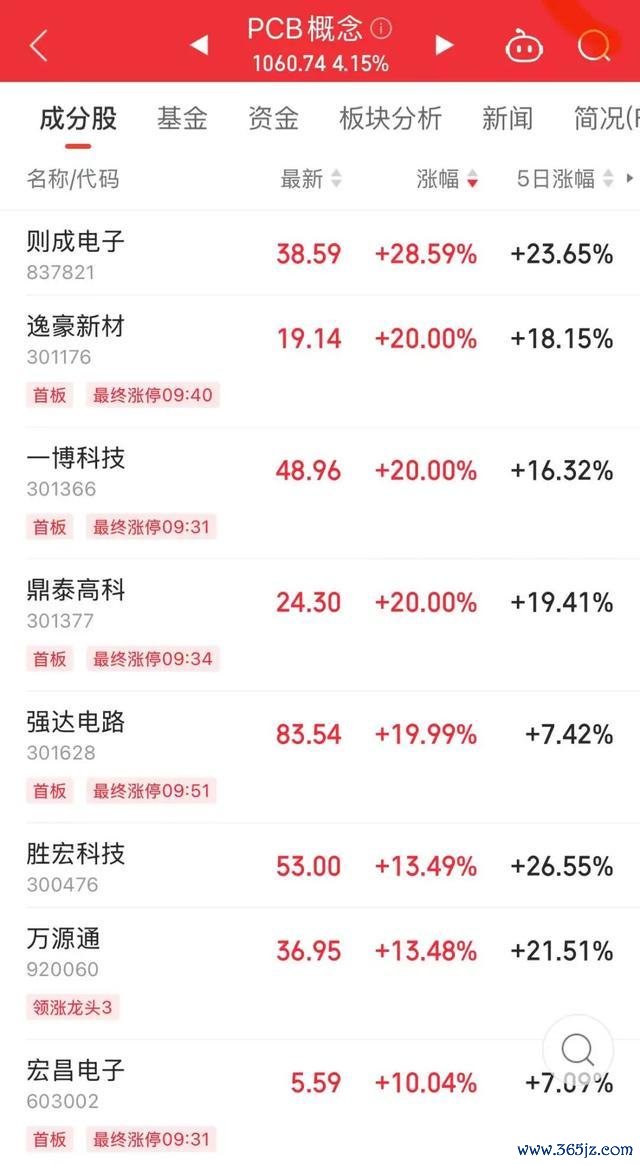The image size is (640, 1165).
Task: Switch to the next sector with right triangle
Action: tap(445, 45)
